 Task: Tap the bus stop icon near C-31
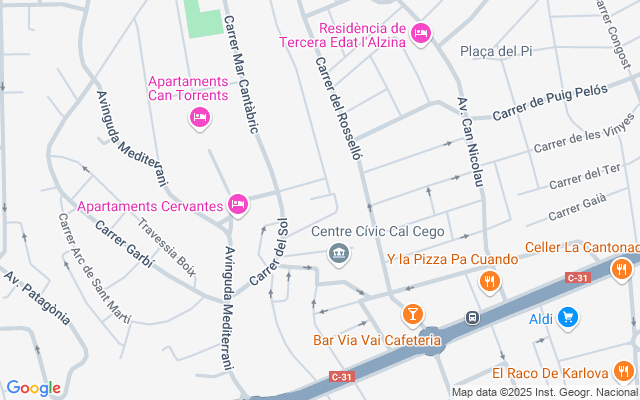[x=471, y=318]
